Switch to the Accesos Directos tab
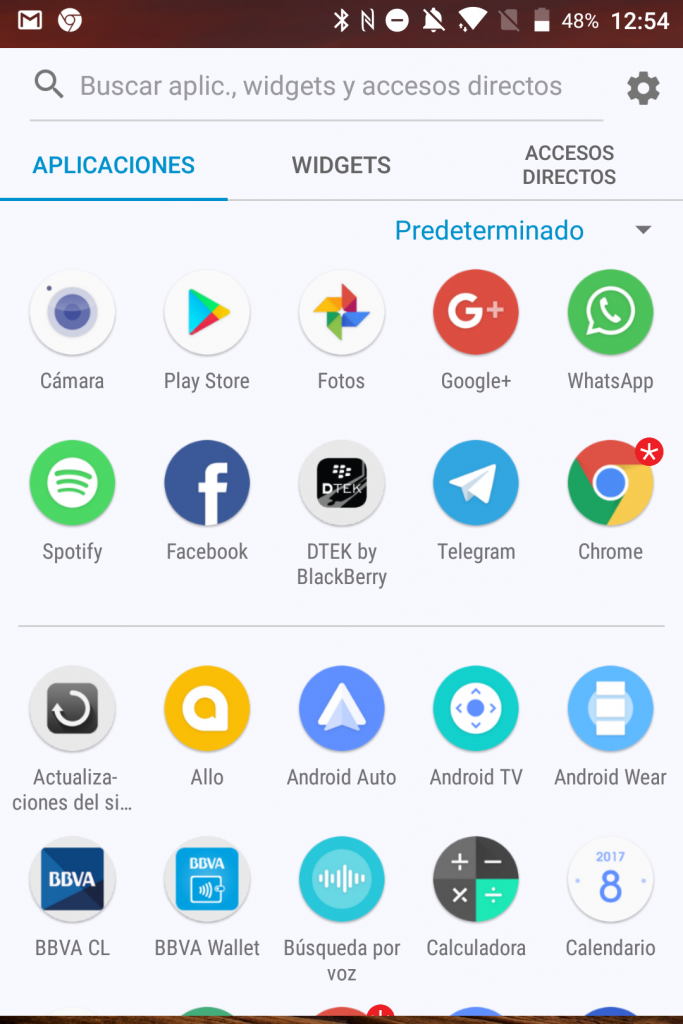683x1024 pixels. point(569,165)
